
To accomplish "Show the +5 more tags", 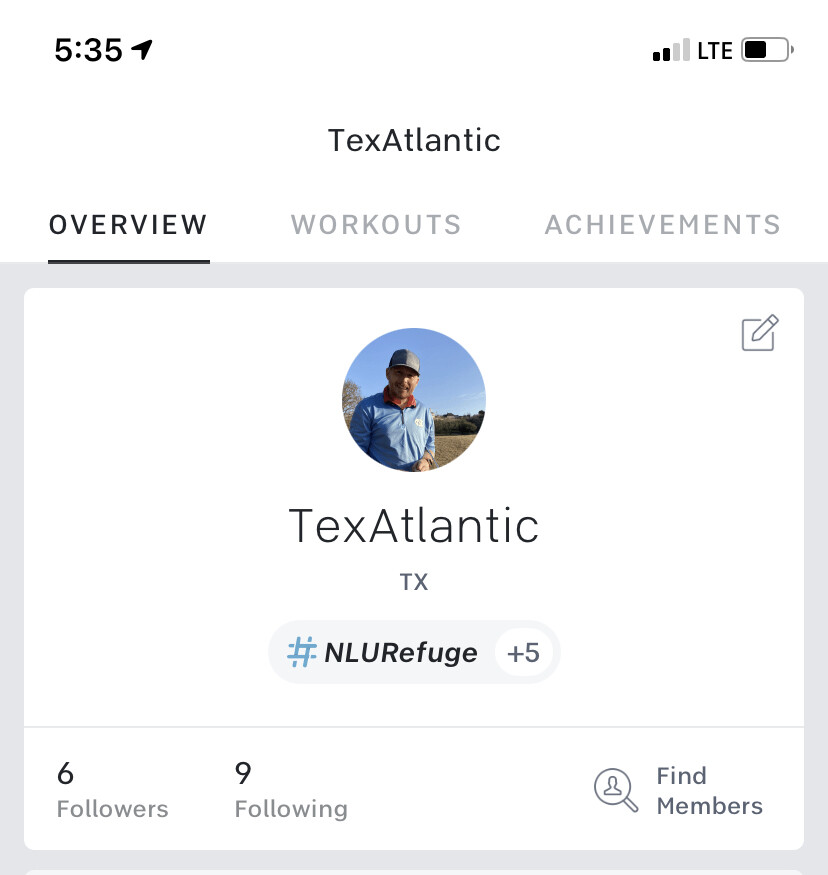I will click(x=524, y=653).
